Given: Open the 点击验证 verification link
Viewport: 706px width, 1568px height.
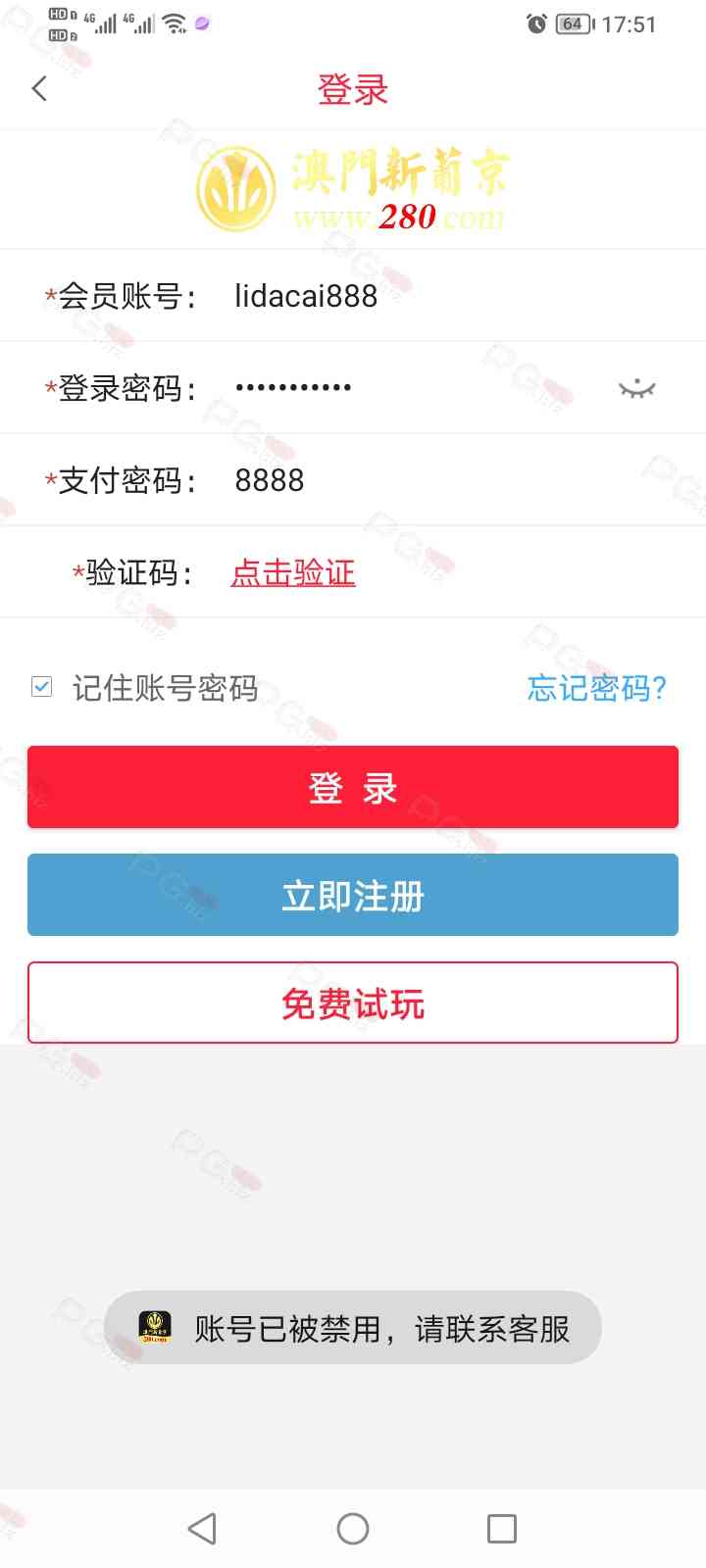Looking at the screenshot, I should point(293,572).
